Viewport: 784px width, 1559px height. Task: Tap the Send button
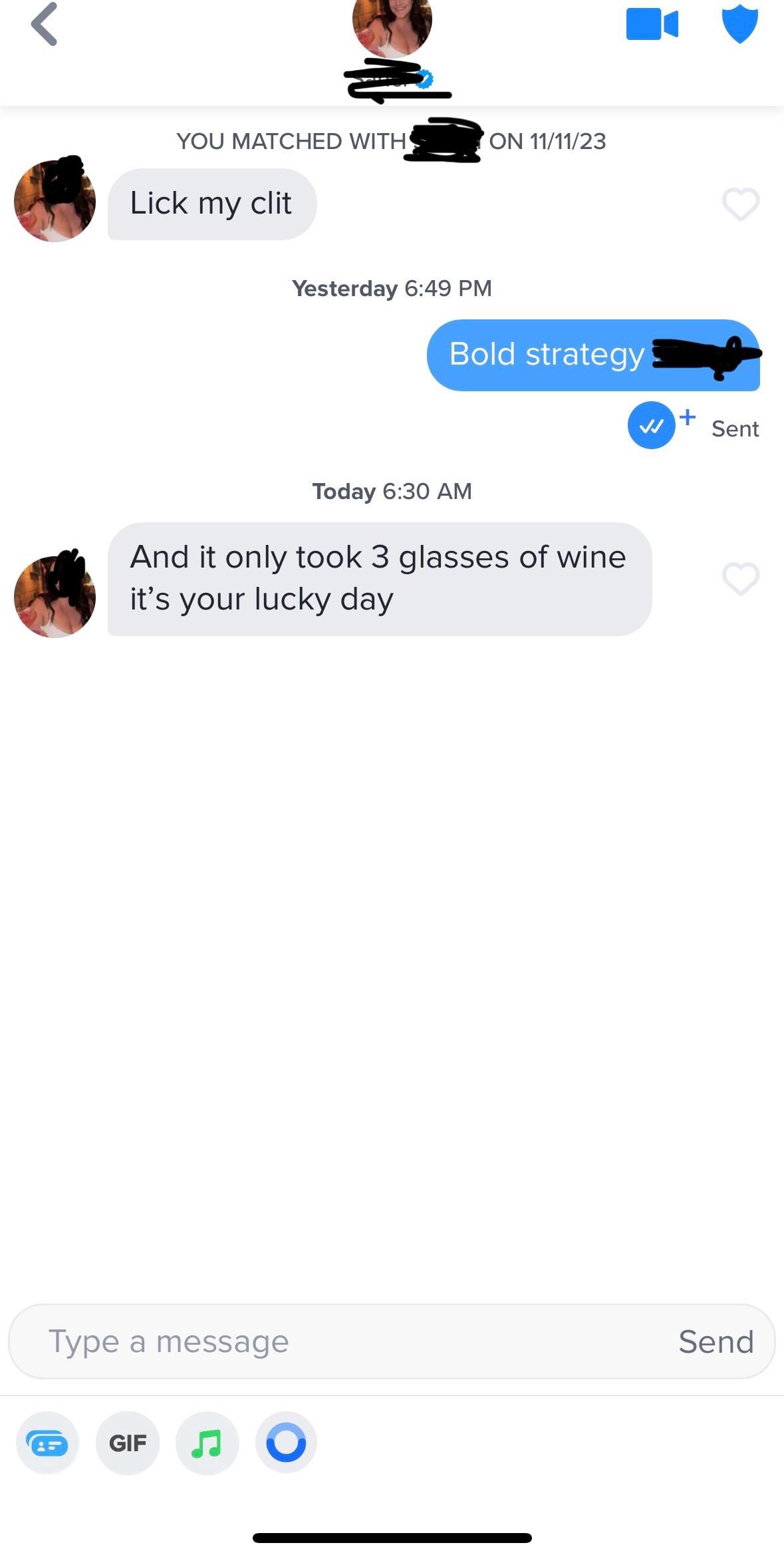[x=716, y=1341]
